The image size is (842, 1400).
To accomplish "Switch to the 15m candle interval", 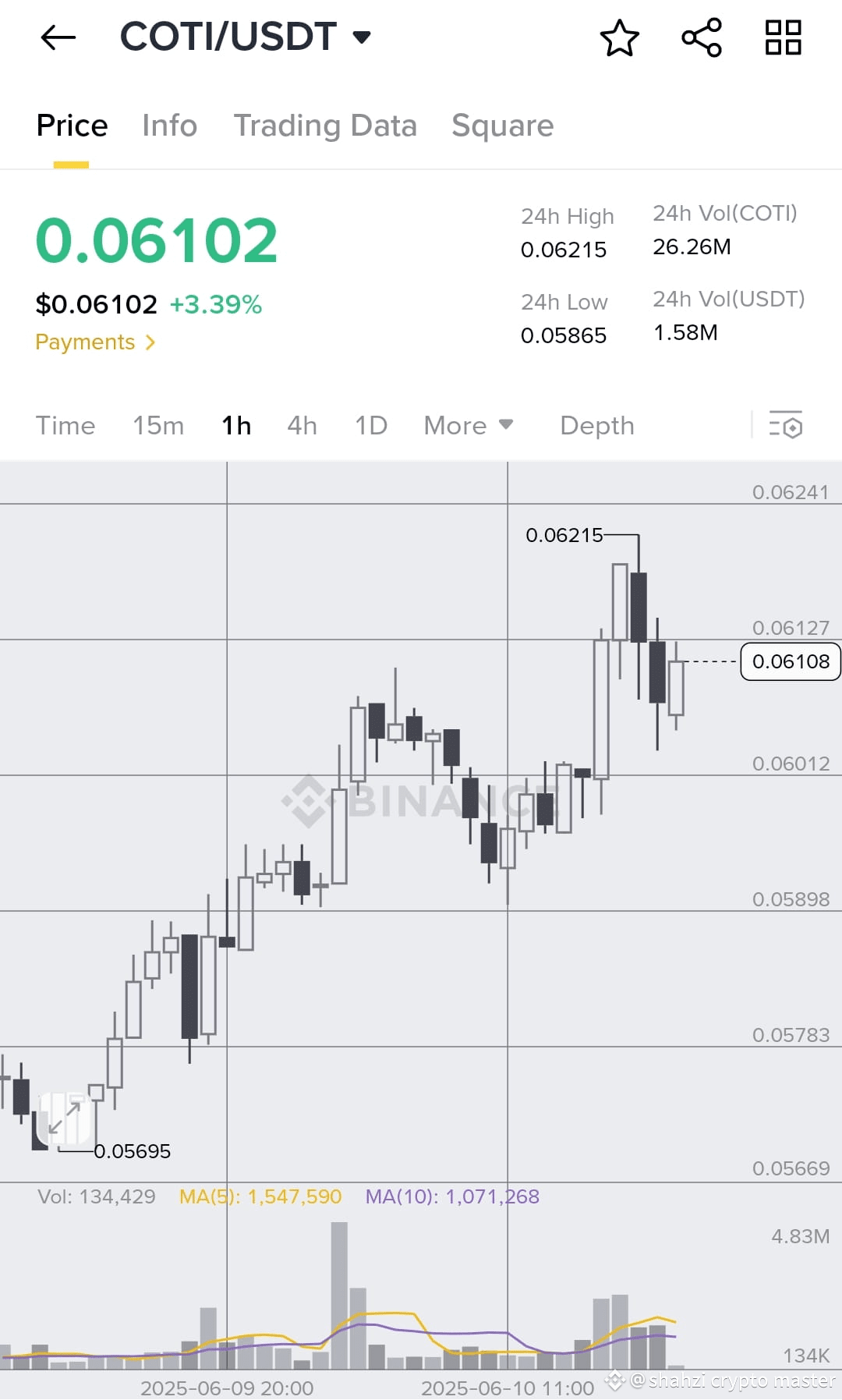I will [x=157, y=425].
